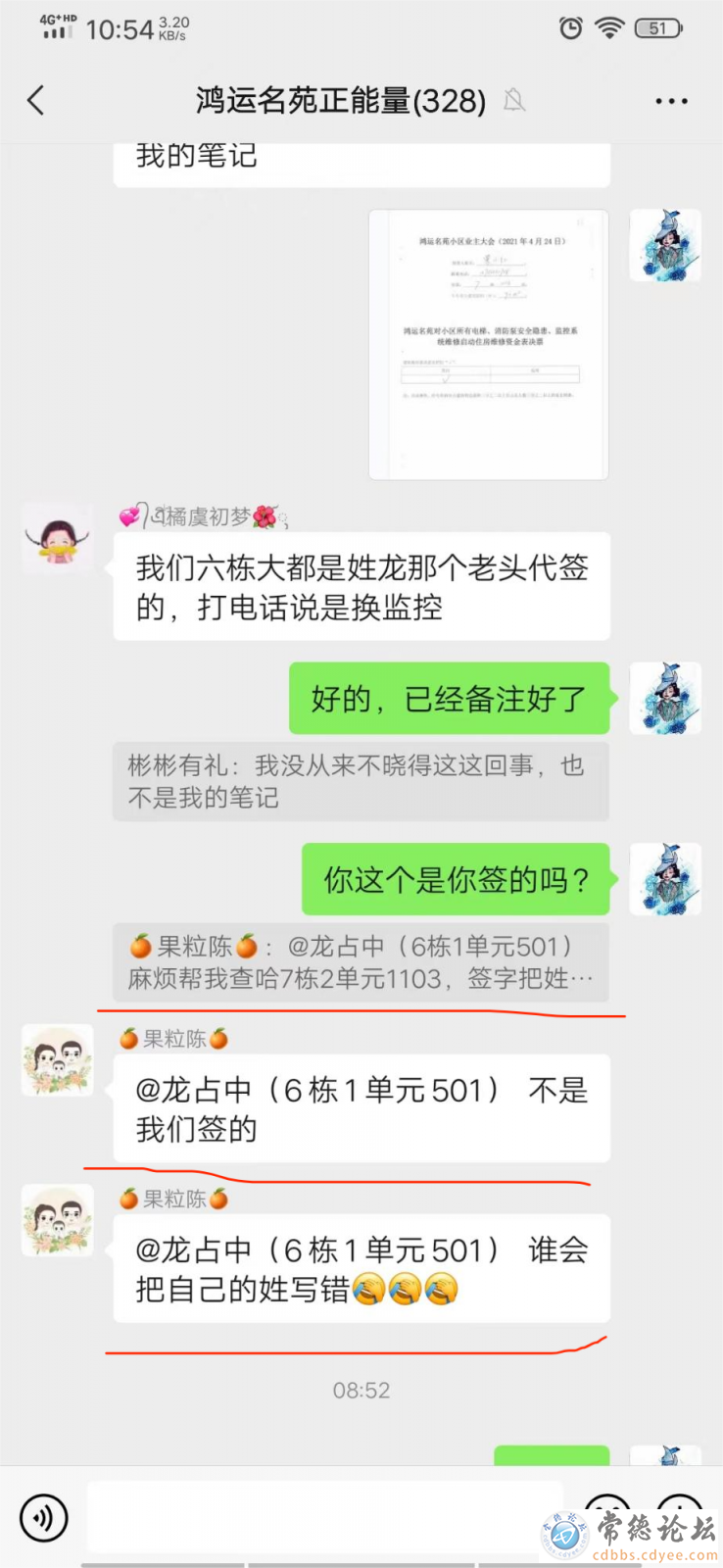The width and height of the screenshot is (723, 1568).
Task: Open own avatar beside 好的，已经备注好了
Action: point(664,699)
